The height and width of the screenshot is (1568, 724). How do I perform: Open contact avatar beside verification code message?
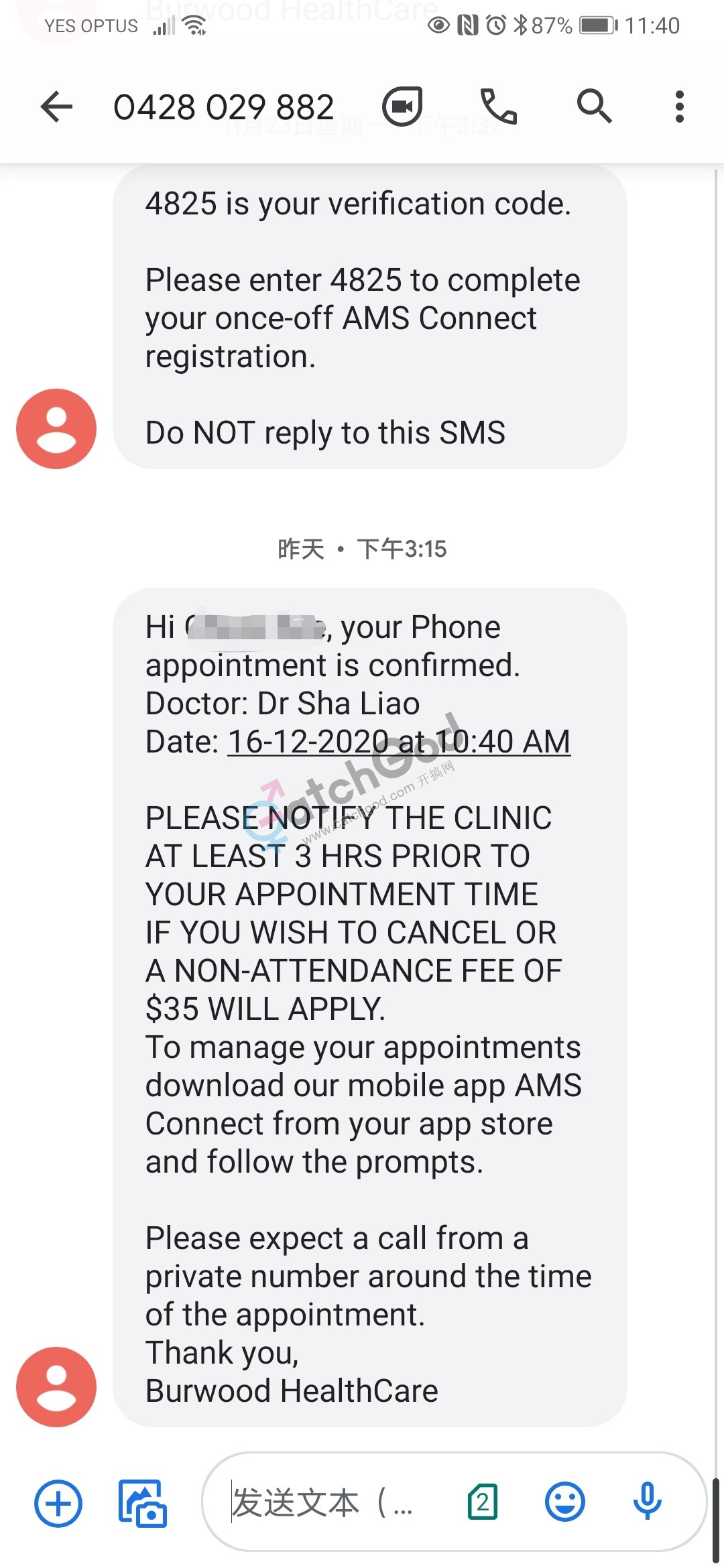[56, 429]
